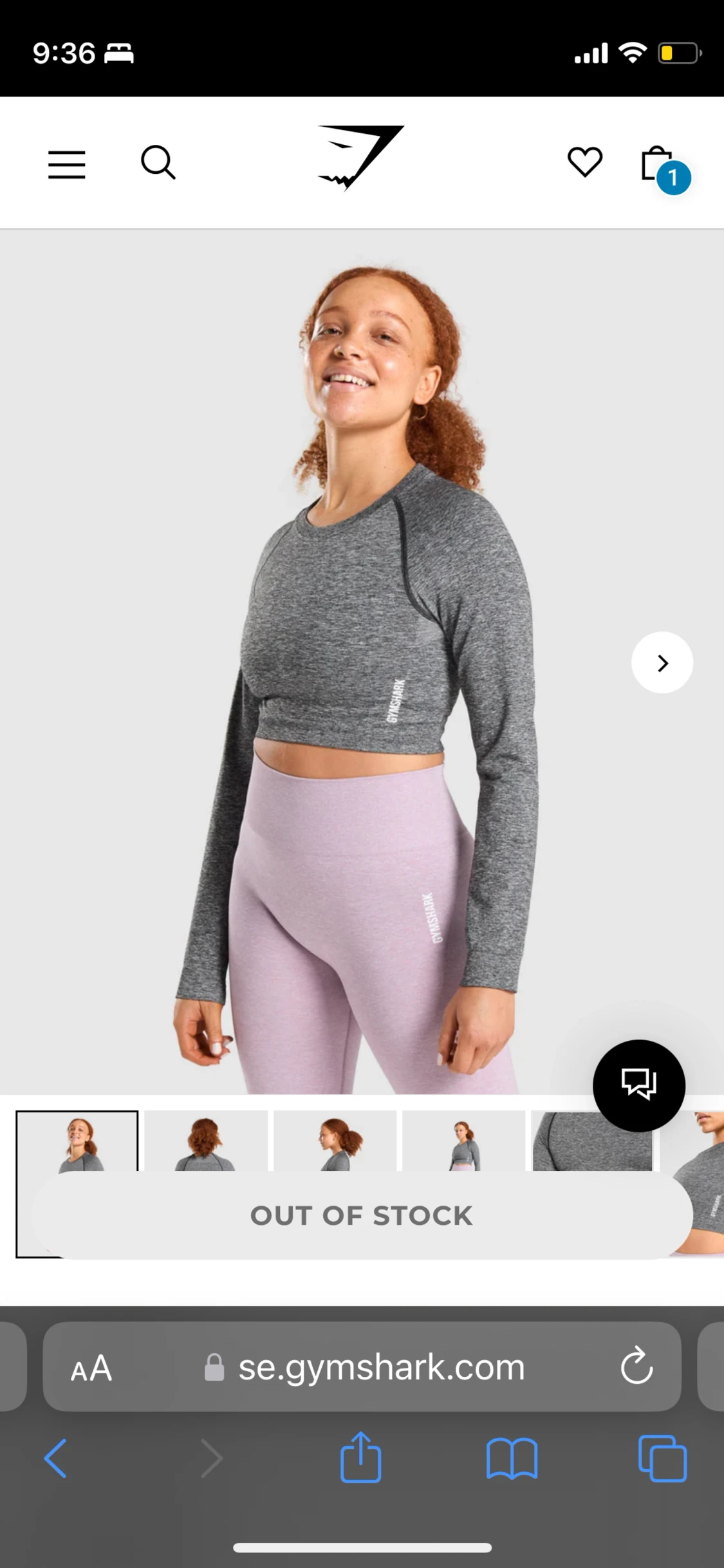The image size is (724, 1568).
Task: Open the search magnifier
Action: (x=158, y=162)
